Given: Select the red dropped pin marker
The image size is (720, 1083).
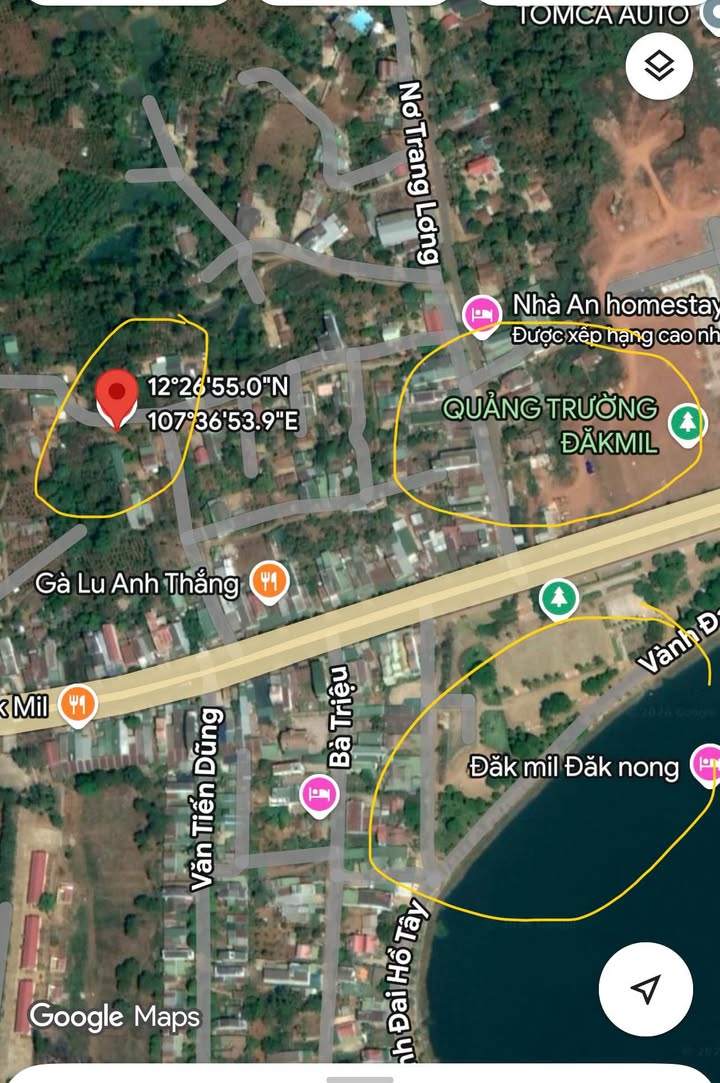Looking at the screenshot, I should click(x=117, y=397).
